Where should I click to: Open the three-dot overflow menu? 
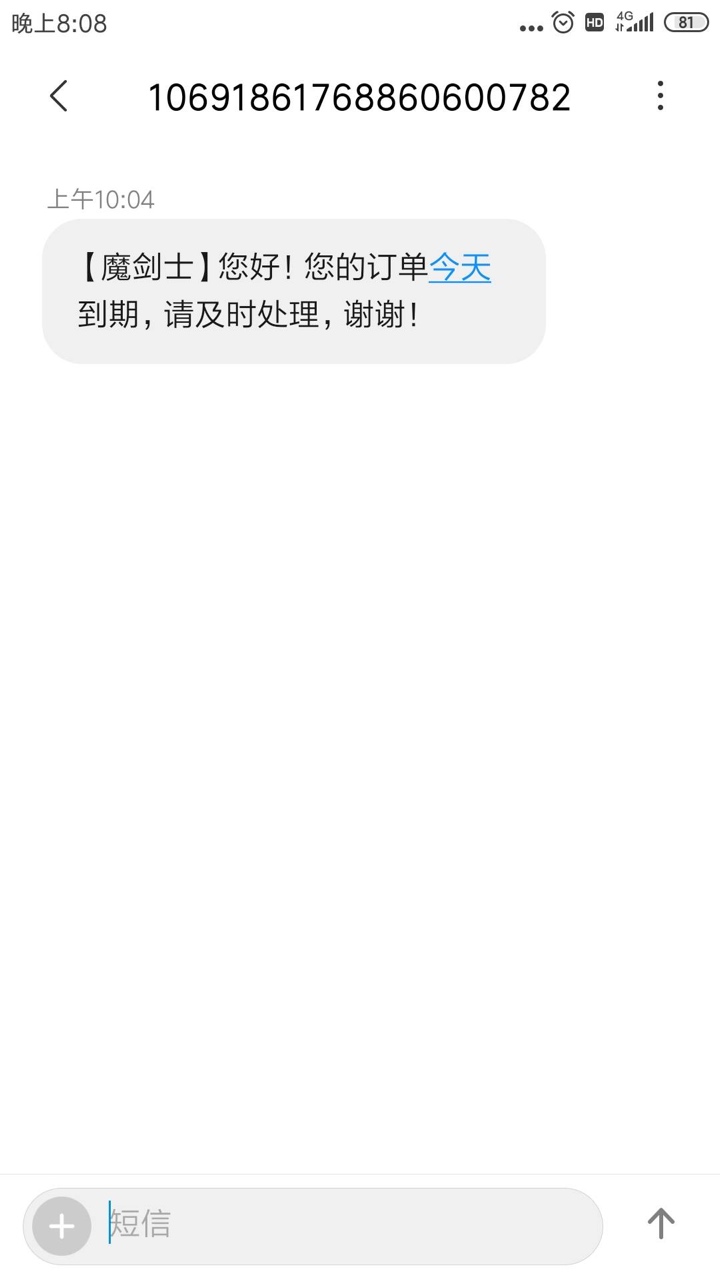(x=660, y=96)
